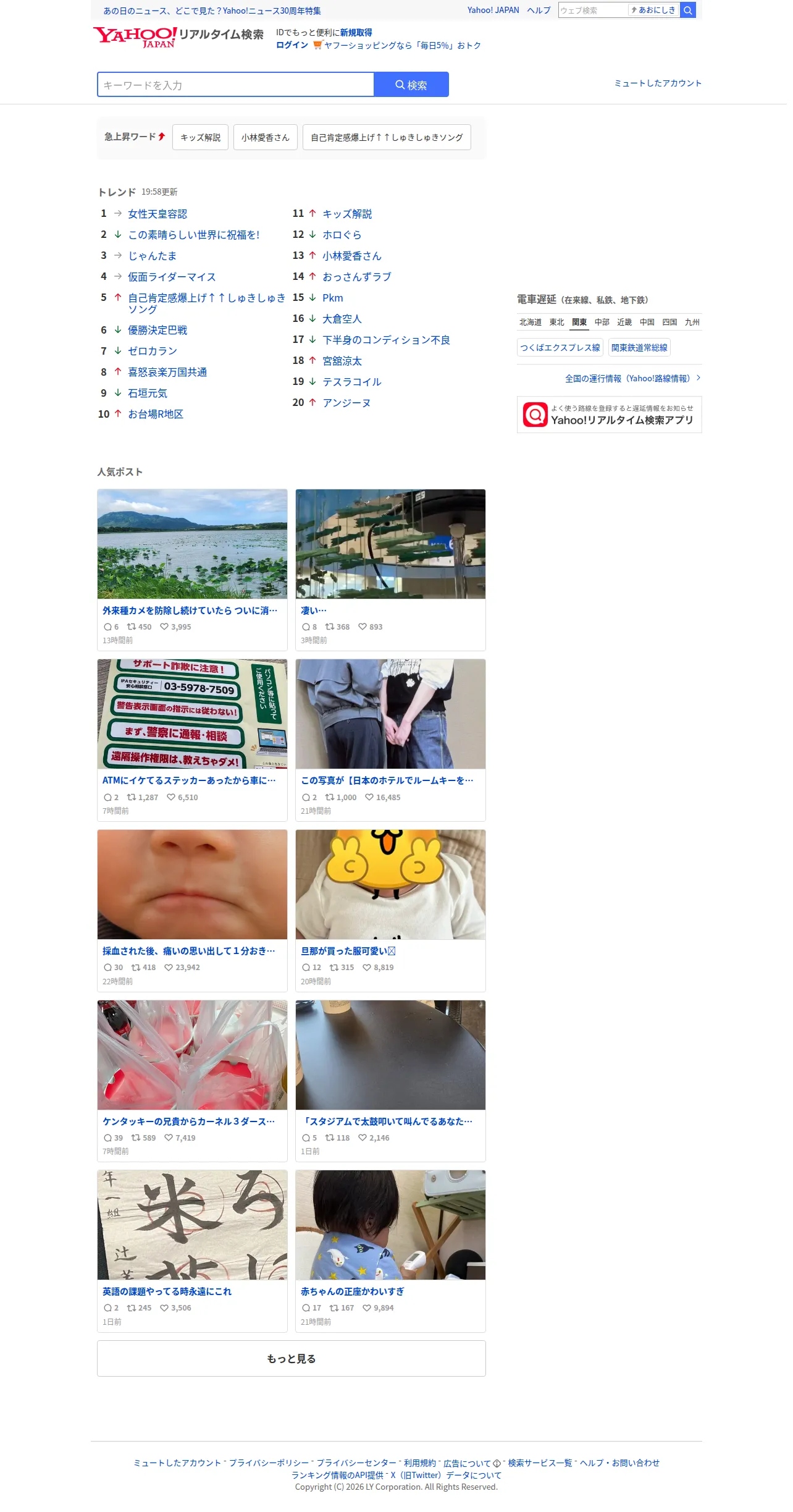Open つくばエクスプレス線 delay info

560,347
